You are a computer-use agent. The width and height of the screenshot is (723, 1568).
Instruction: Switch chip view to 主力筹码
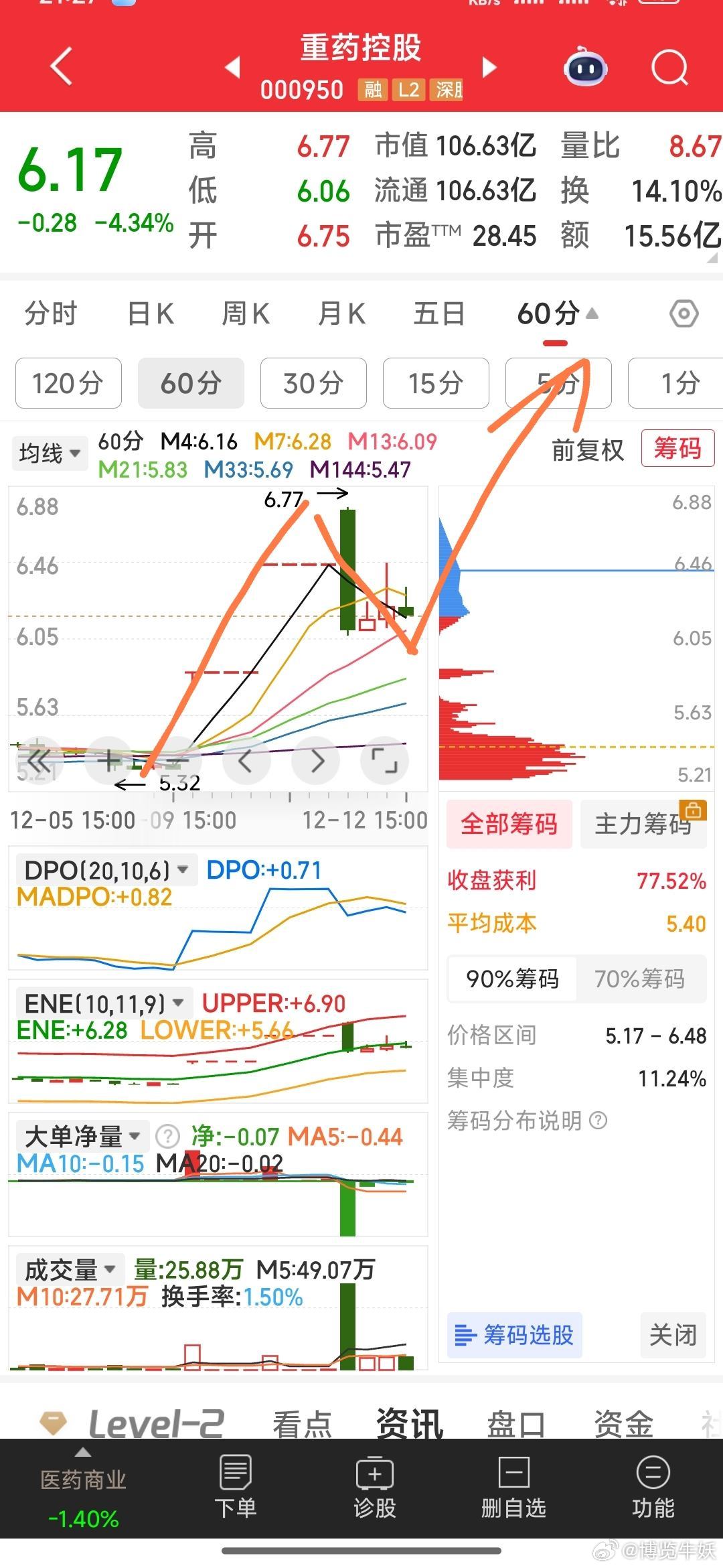coord(643,825)
